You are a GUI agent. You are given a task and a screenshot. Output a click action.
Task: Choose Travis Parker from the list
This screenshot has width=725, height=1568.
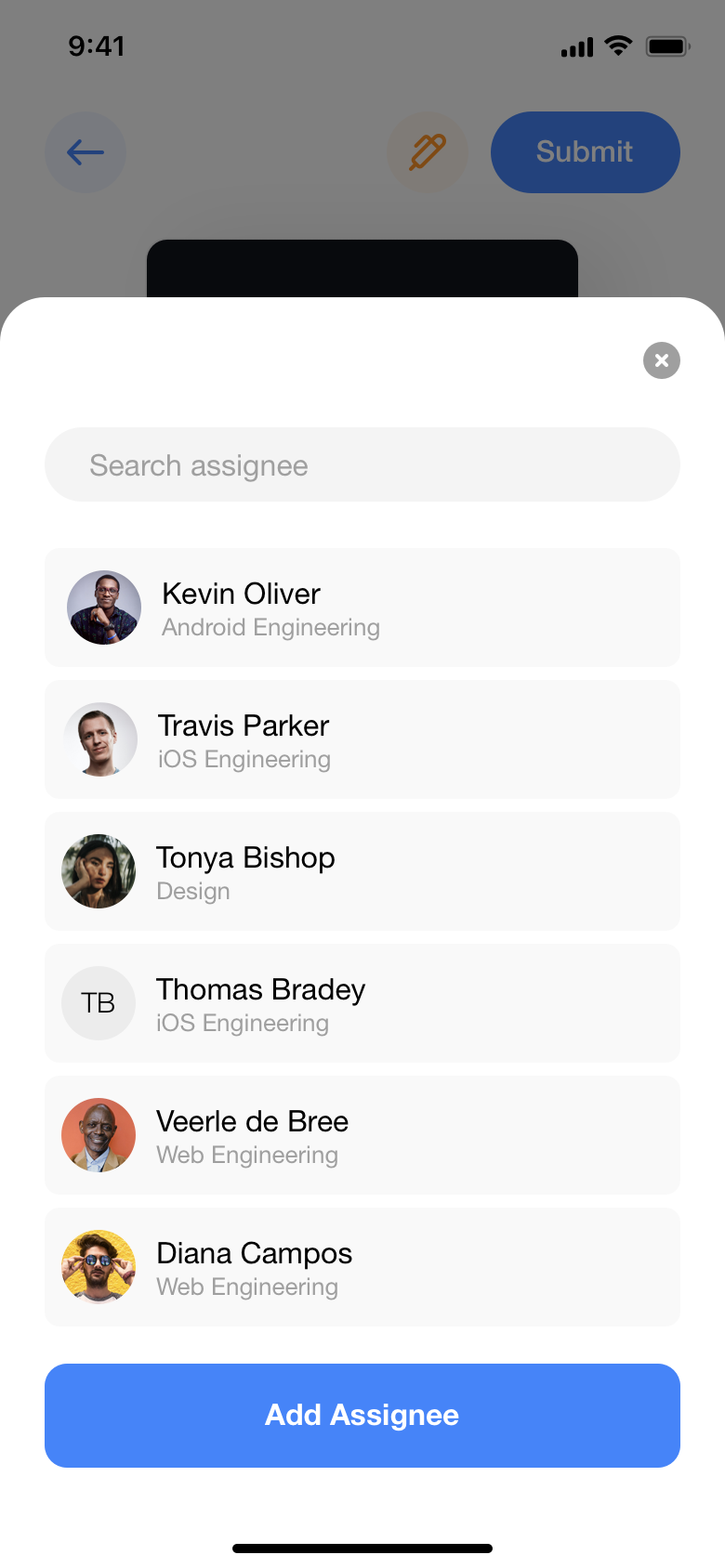pos(362,739)
